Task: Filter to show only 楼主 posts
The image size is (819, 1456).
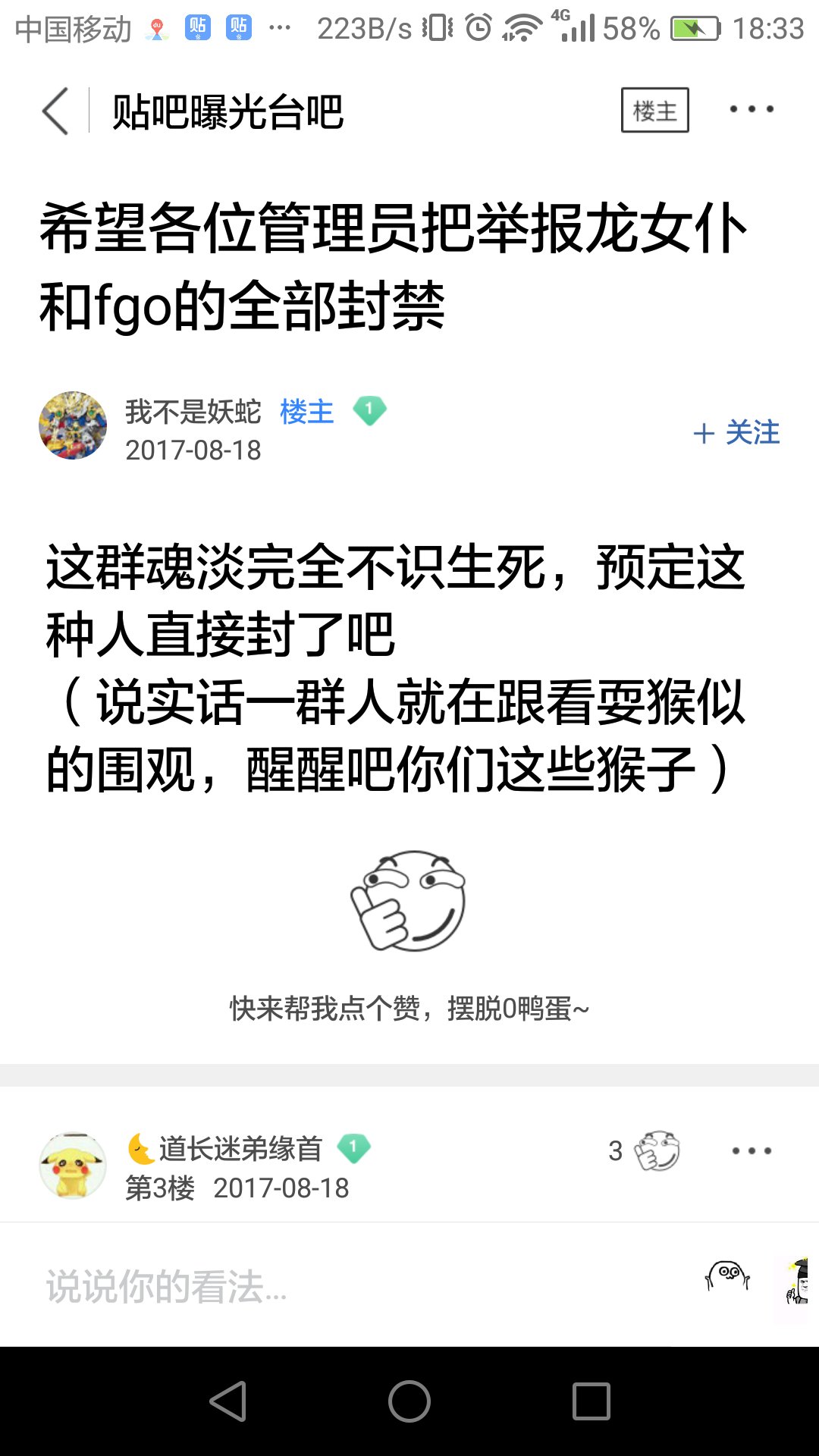Action: click(654, 111)
